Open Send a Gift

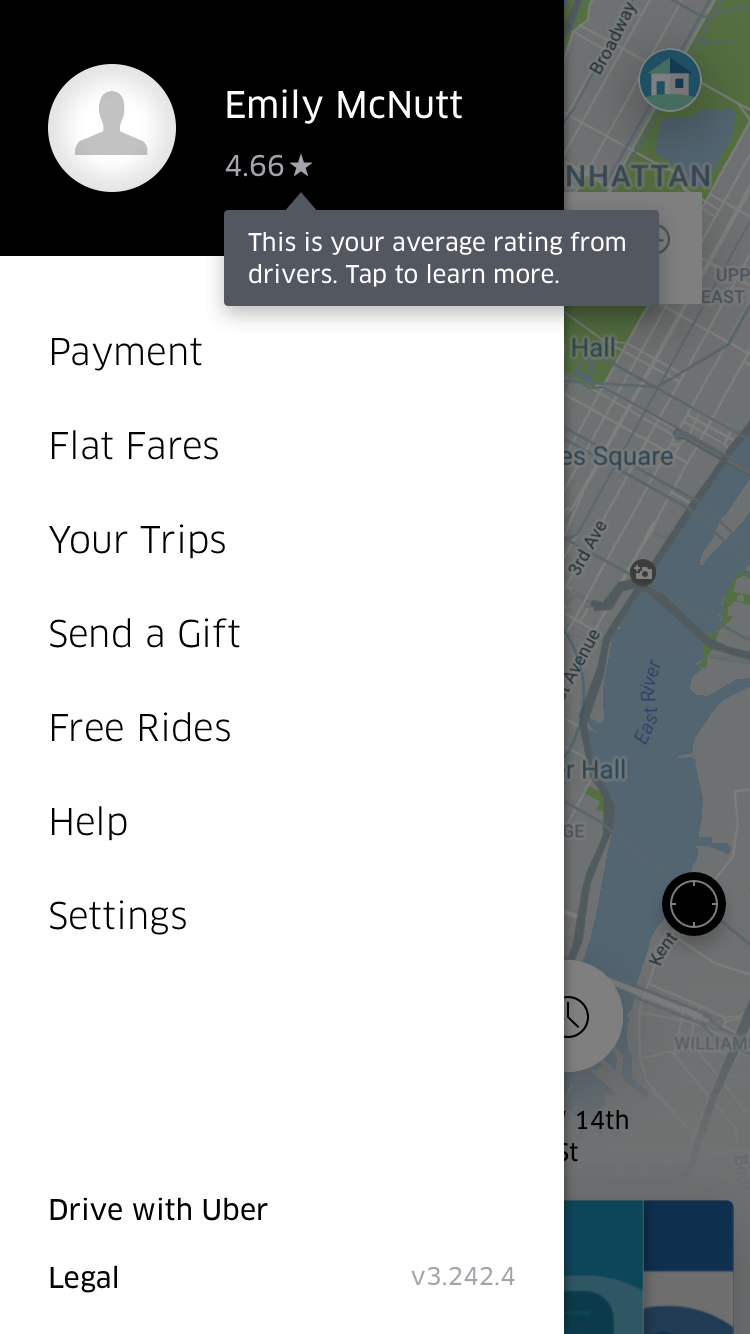pyautogui.click(x=145, y=634)
